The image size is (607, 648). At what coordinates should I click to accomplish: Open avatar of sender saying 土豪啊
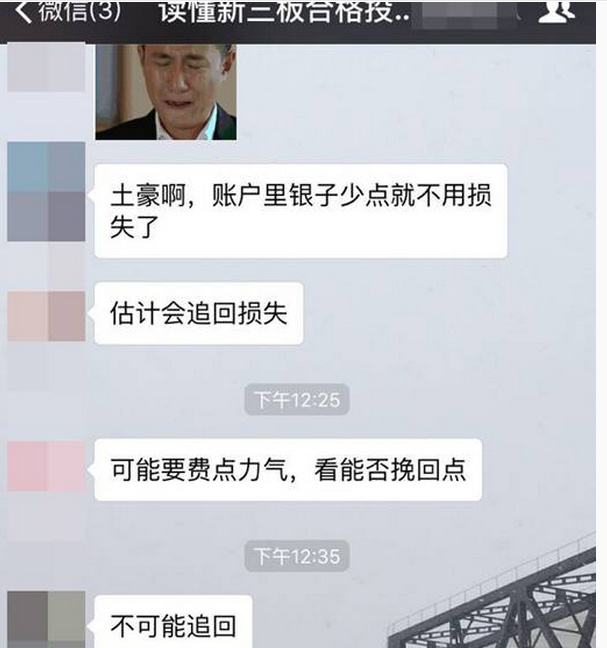click(46, 191)
